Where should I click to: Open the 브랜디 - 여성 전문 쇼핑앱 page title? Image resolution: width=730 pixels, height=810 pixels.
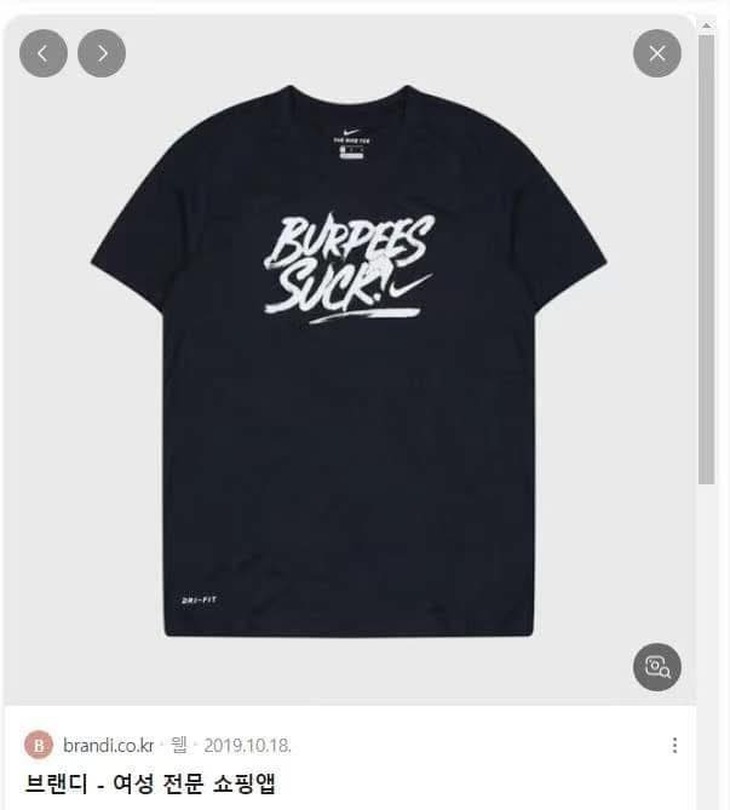150,782
